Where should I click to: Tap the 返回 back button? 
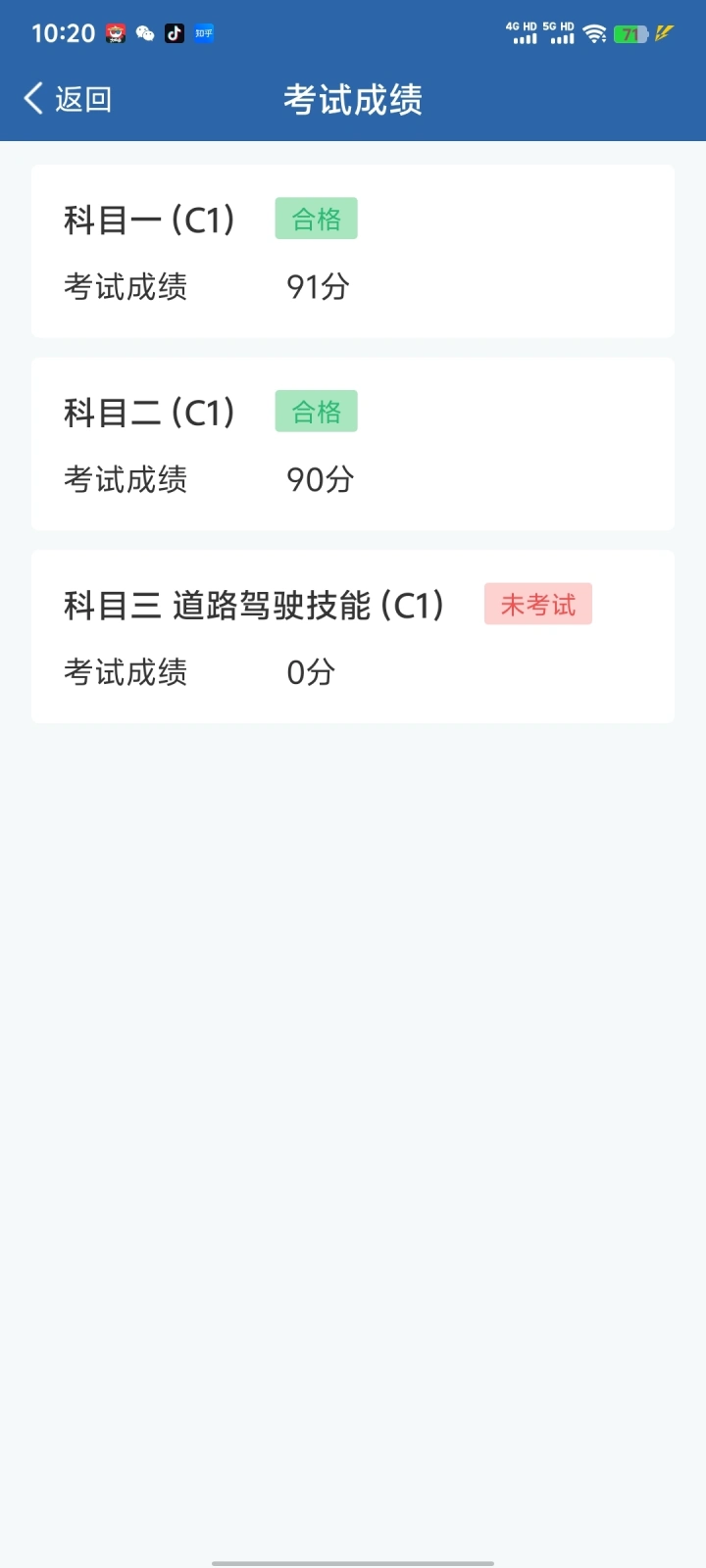coord(68,99)
